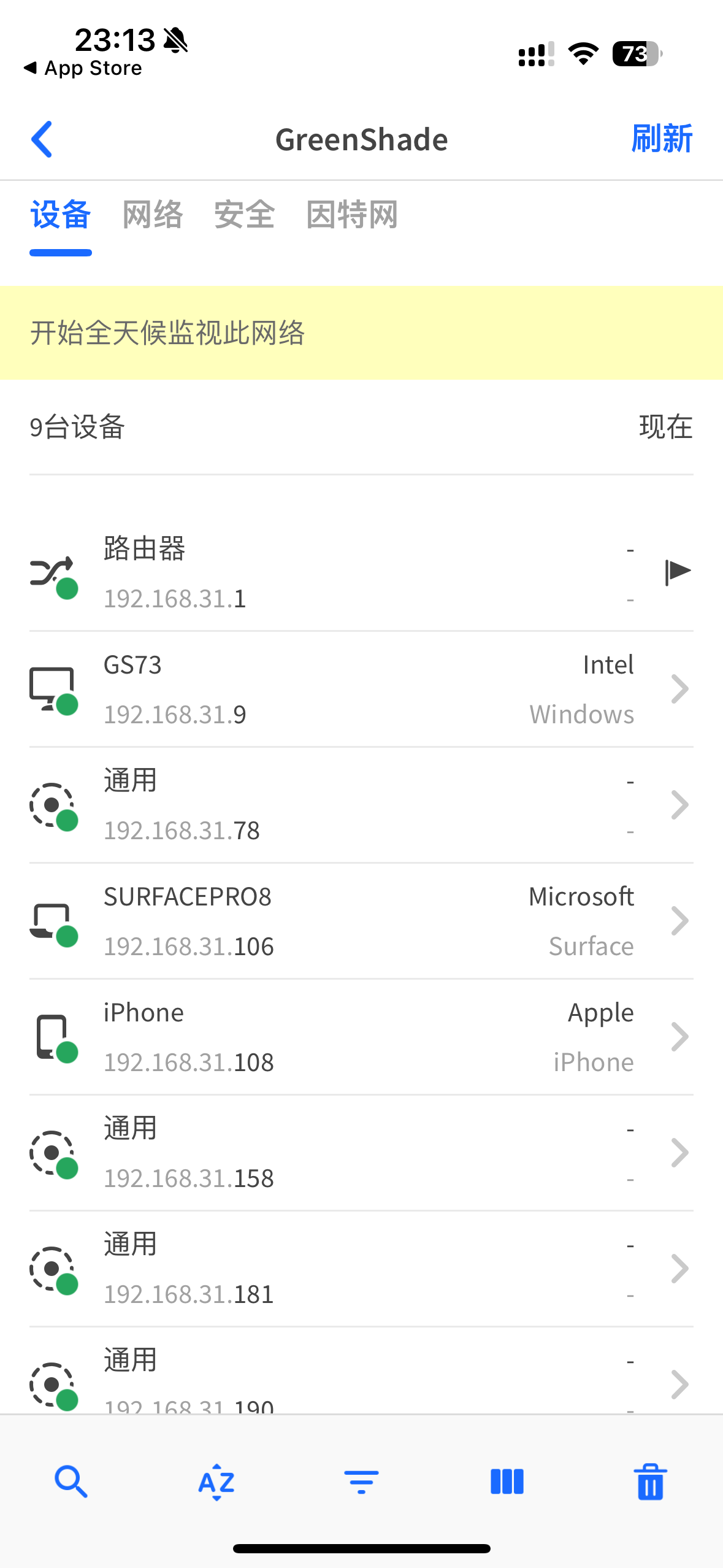Viewport: 723px width, 1568px height.
Task: Open the device filter icon
Action: click(x=361, y=1482)
